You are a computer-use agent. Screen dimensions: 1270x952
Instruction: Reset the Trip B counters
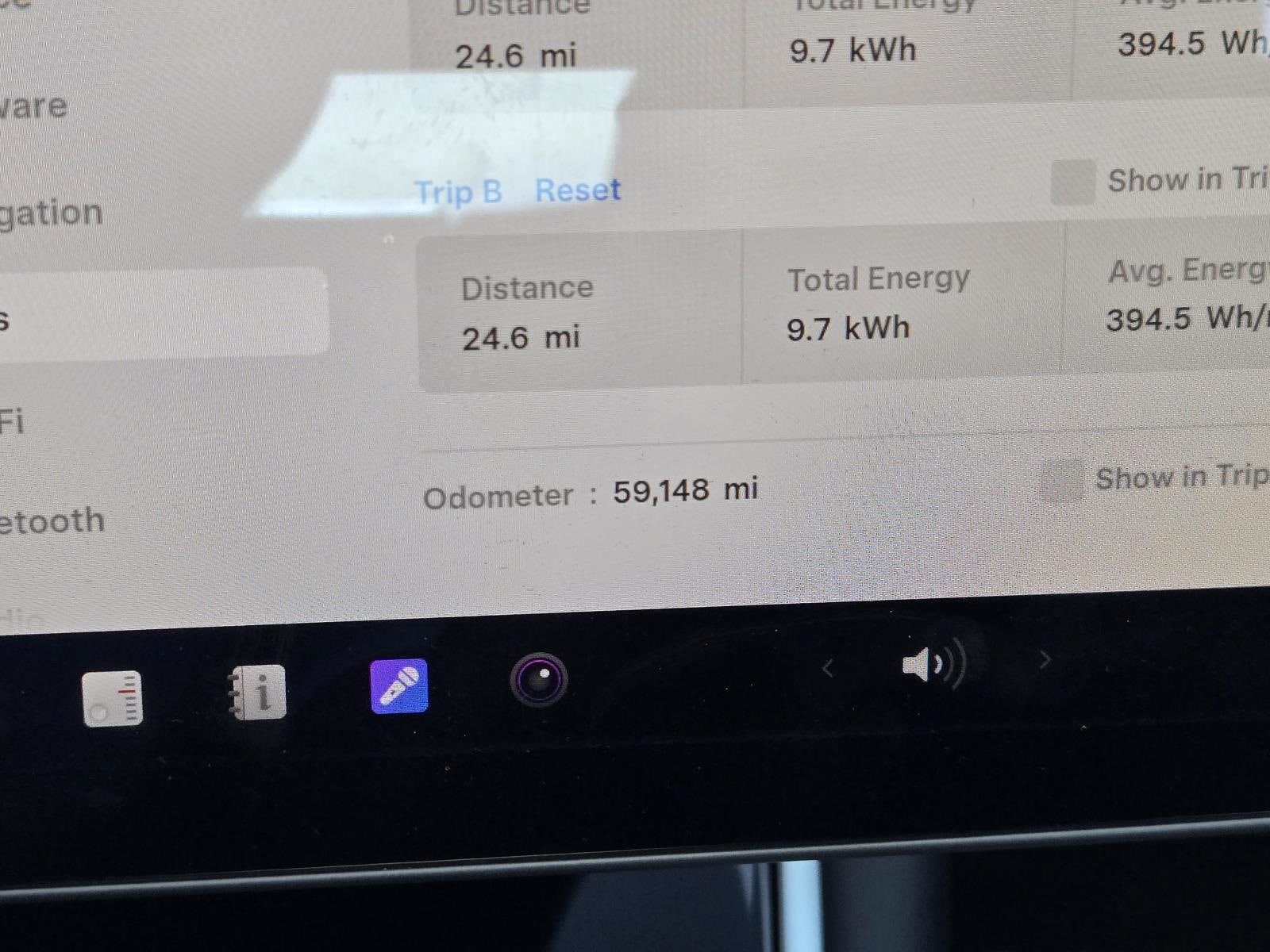pos(577,190)
